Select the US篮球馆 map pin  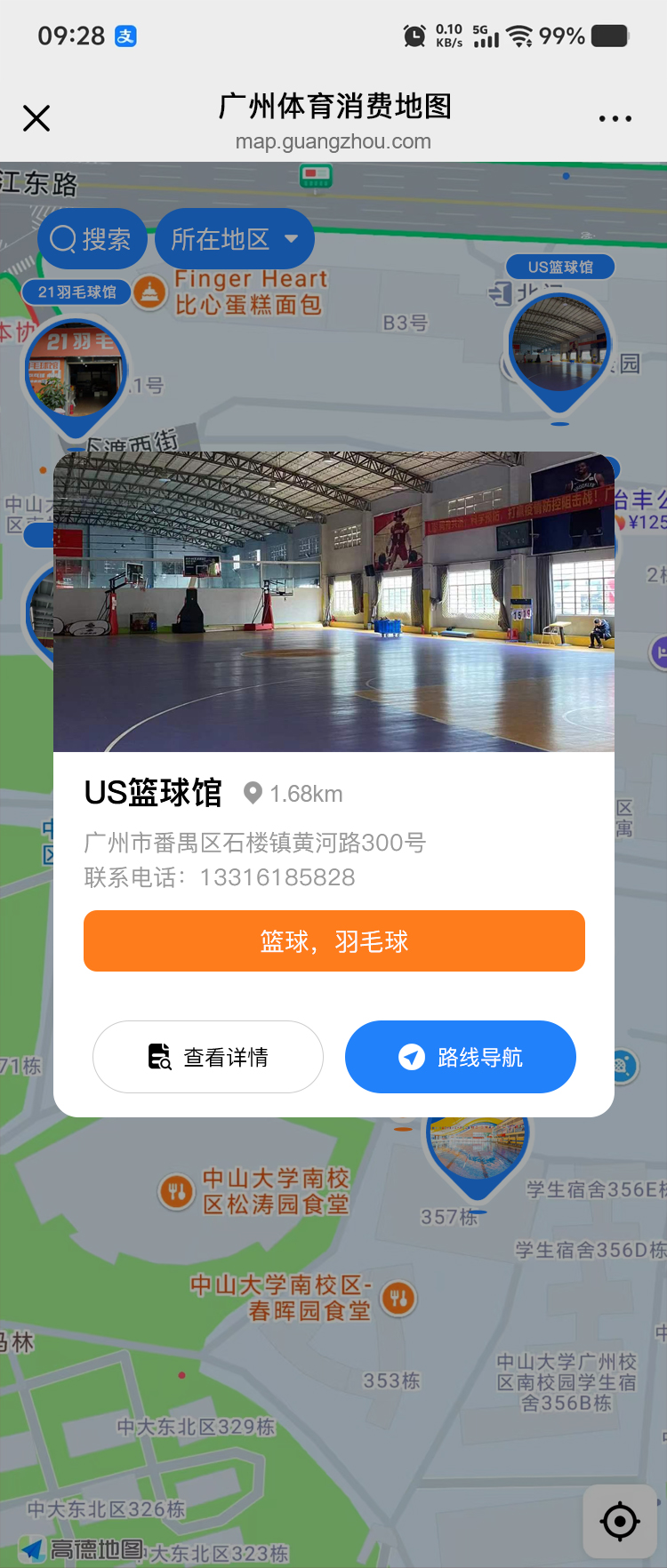point(559,347)
